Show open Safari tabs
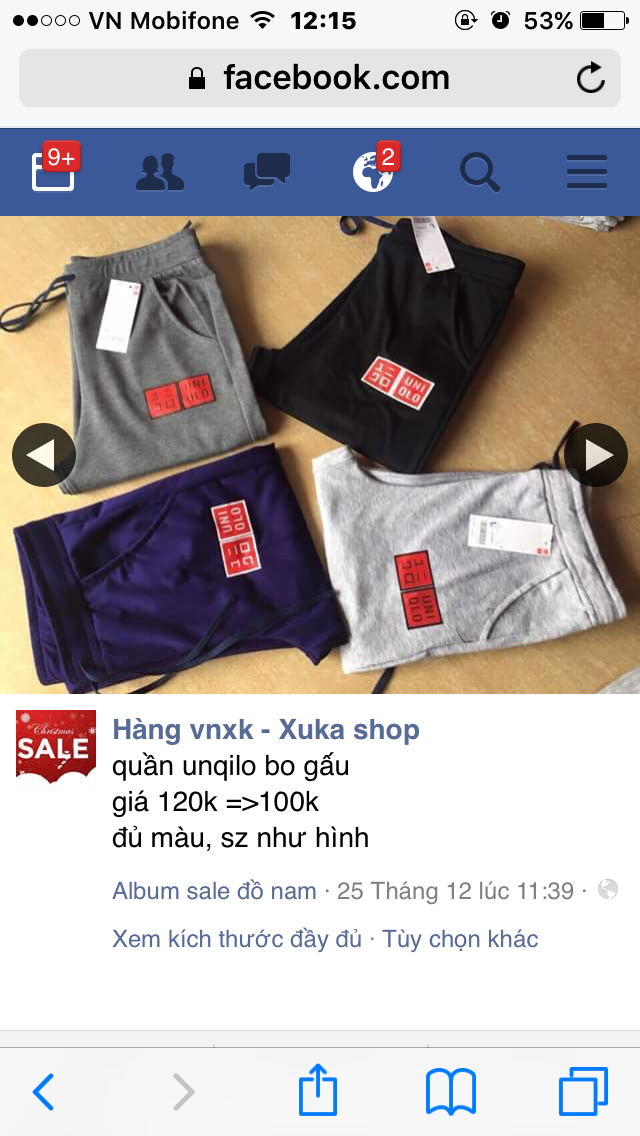640x1136 pixels. point(583,1092)
